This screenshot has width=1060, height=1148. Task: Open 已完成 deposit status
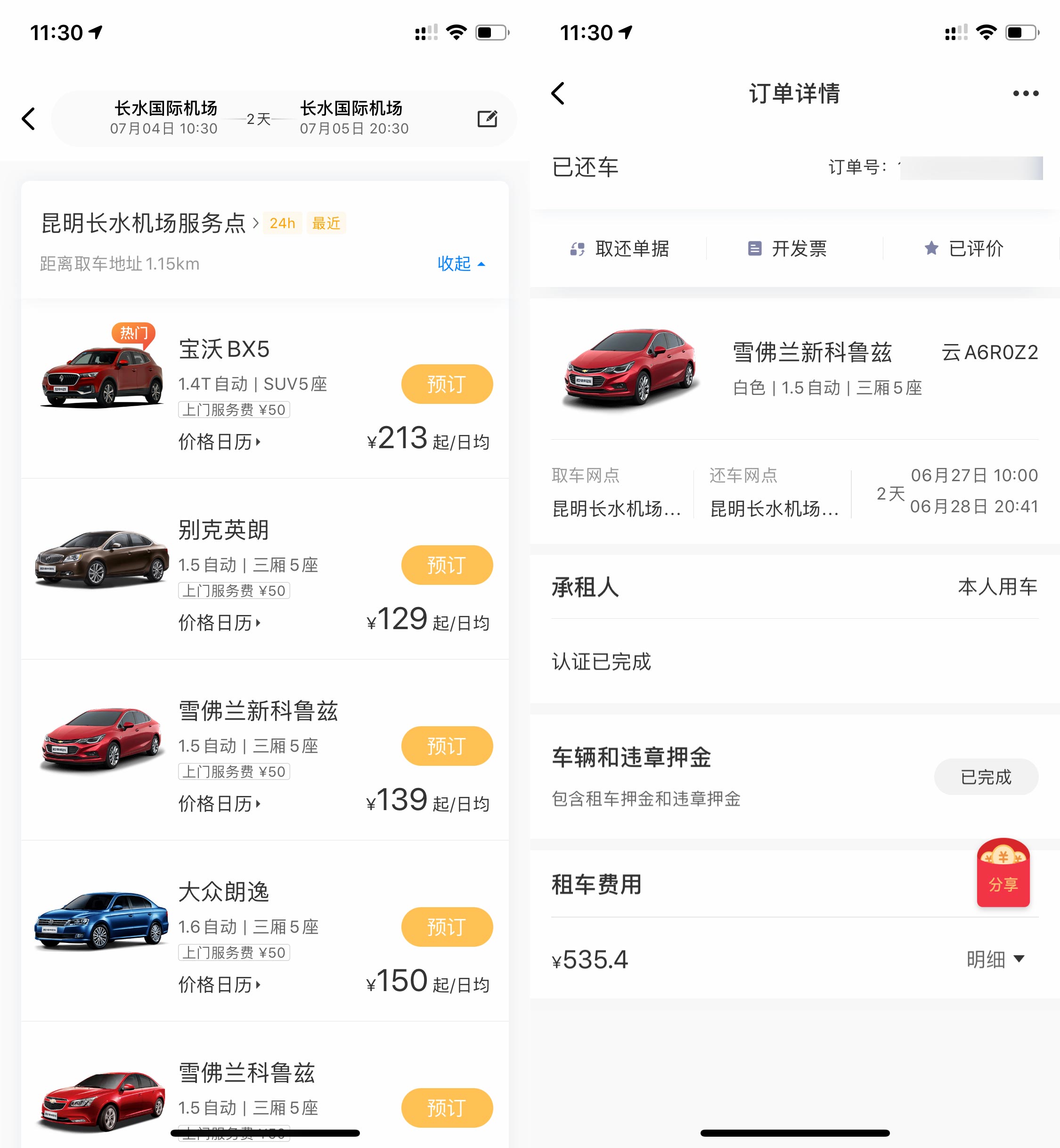(986, 778)
